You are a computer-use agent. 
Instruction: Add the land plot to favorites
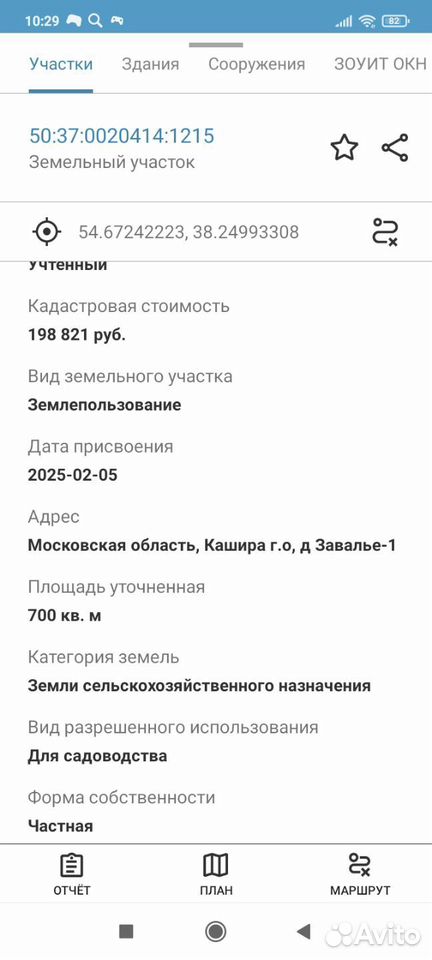pyautogui.click(x=344, y=148)
